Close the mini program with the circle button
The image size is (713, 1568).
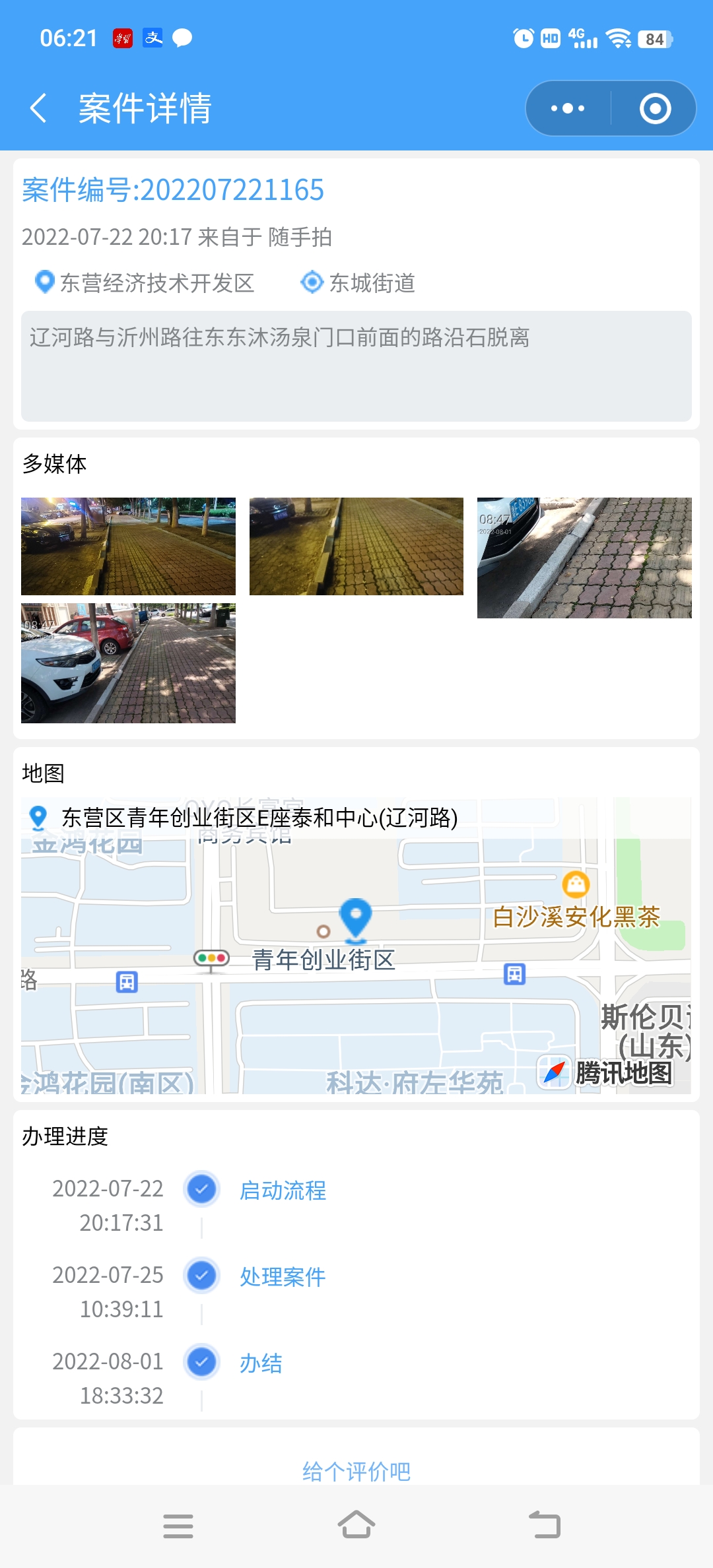tap(655, 108)
